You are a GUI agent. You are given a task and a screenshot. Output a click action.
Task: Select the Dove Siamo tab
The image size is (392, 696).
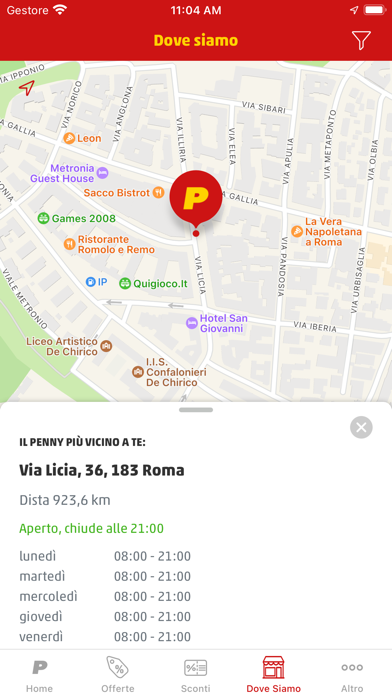click(x=273, y=674)
